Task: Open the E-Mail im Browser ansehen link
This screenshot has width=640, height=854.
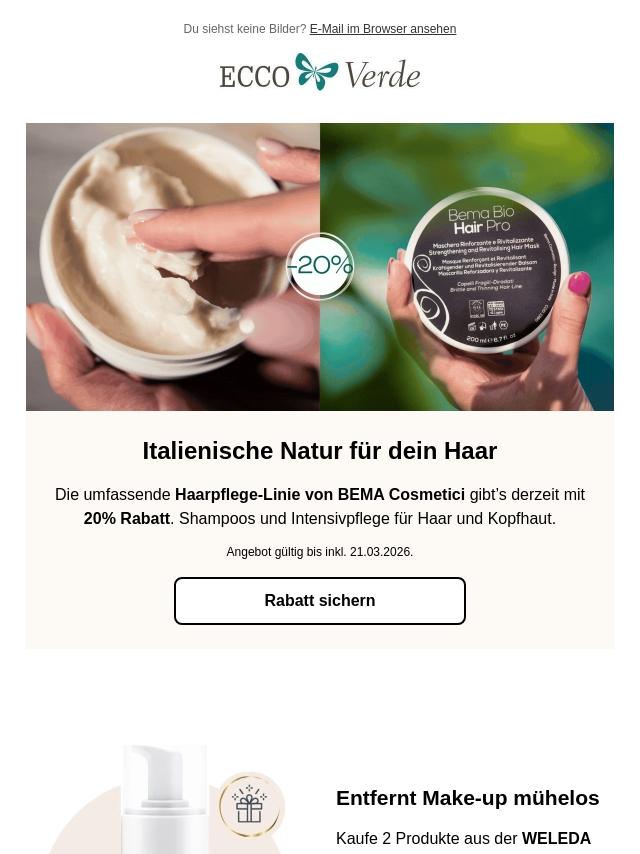Action: pyautogui.click(x=382, y=29)
